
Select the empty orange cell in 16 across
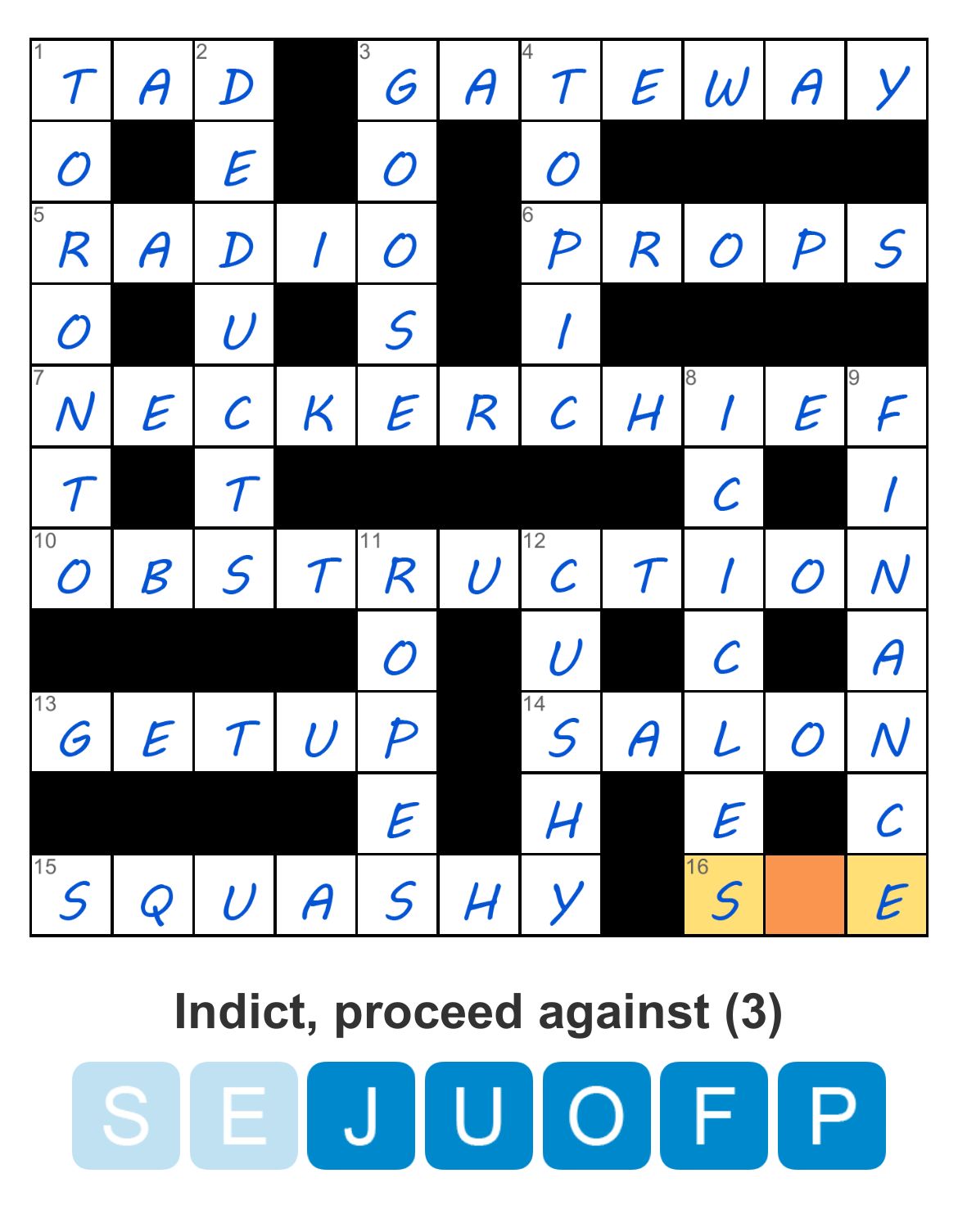(x=805, y=896)
